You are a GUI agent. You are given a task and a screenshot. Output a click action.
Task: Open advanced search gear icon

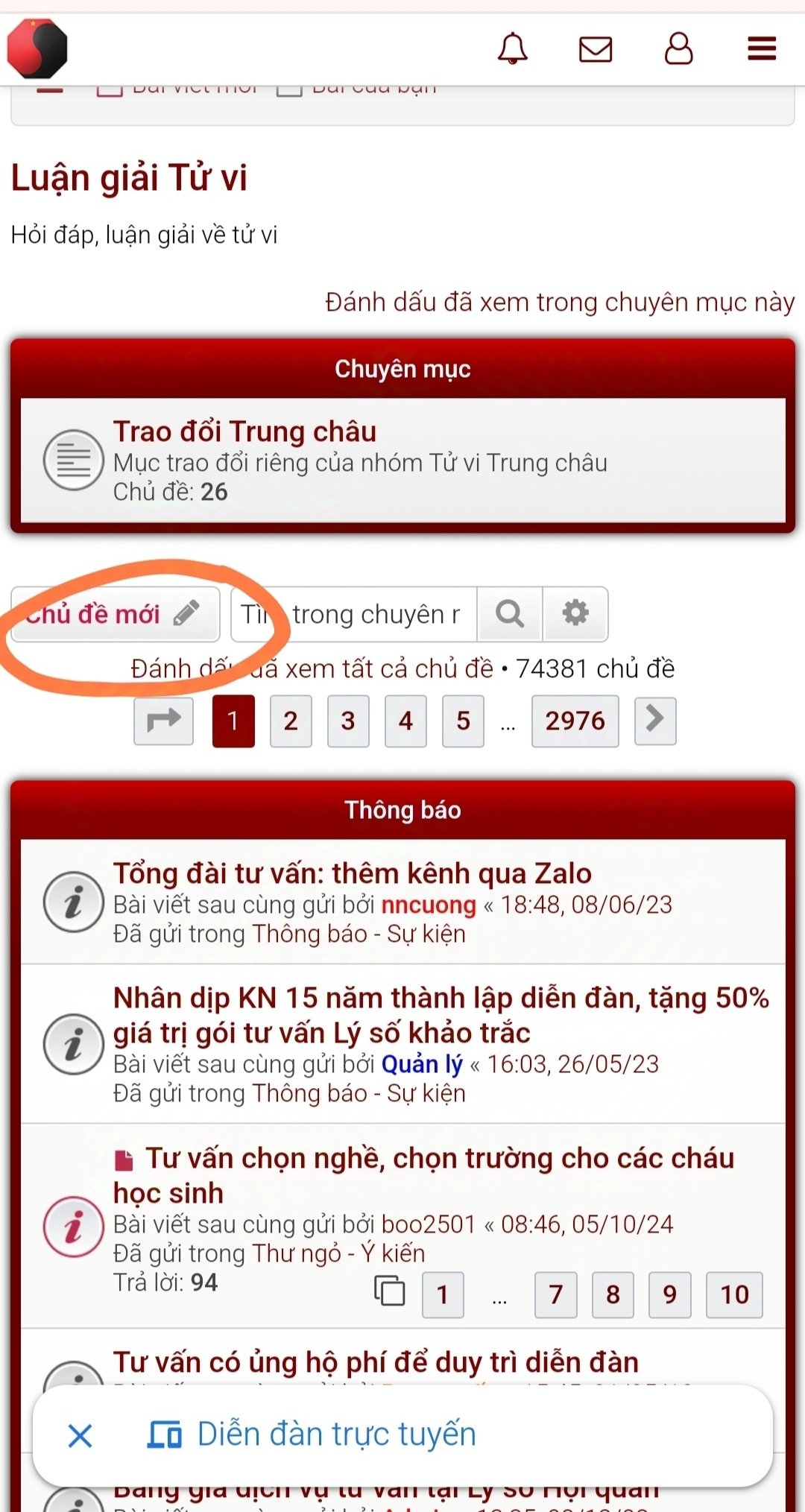(x=575, y=614)
